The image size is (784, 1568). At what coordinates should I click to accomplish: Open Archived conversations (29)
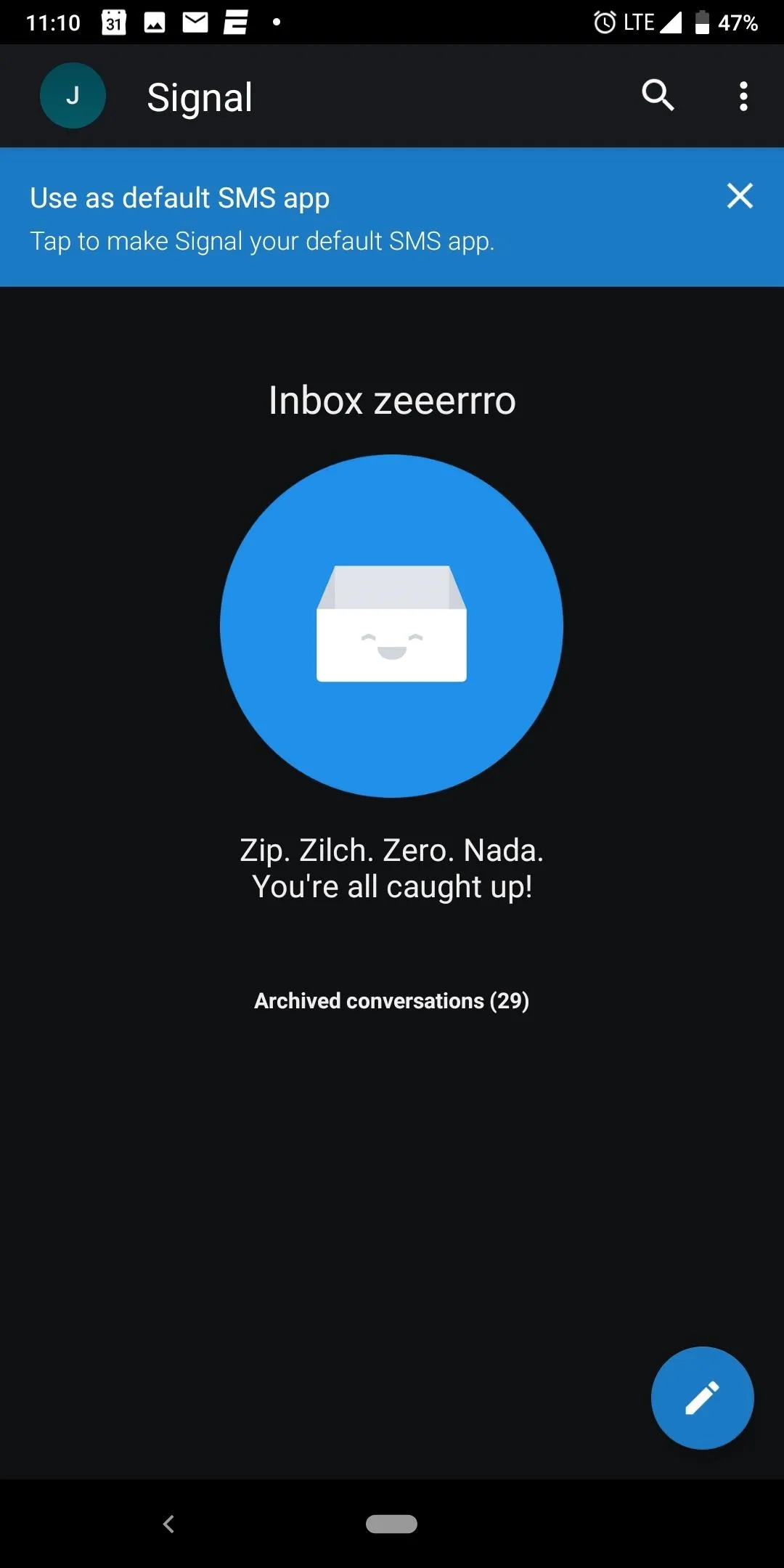tap(391, 1000)
